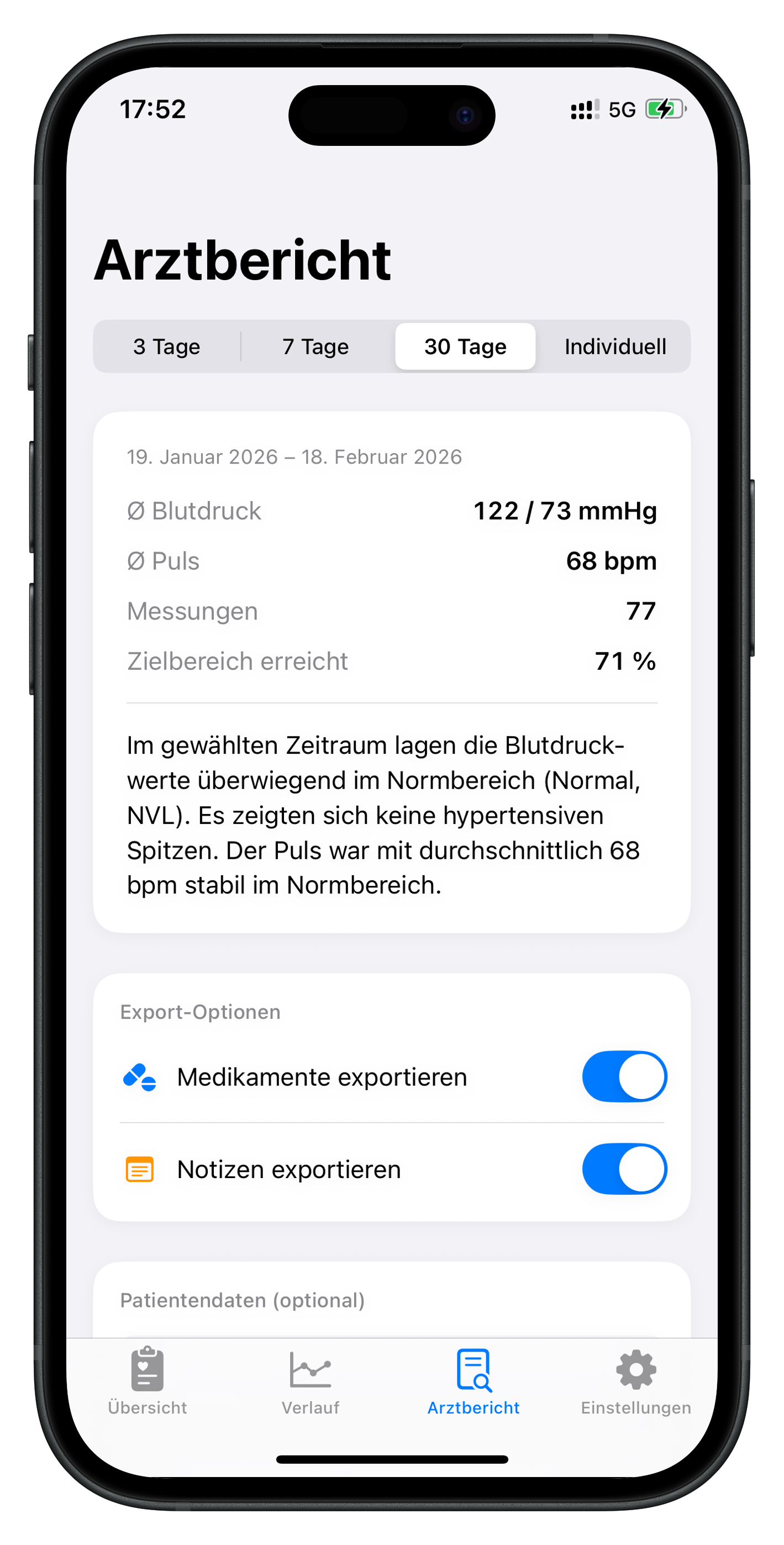Tap the Ø Blutdruck value row
This screenshot has height=1545, width=784.
coord(391,511)
